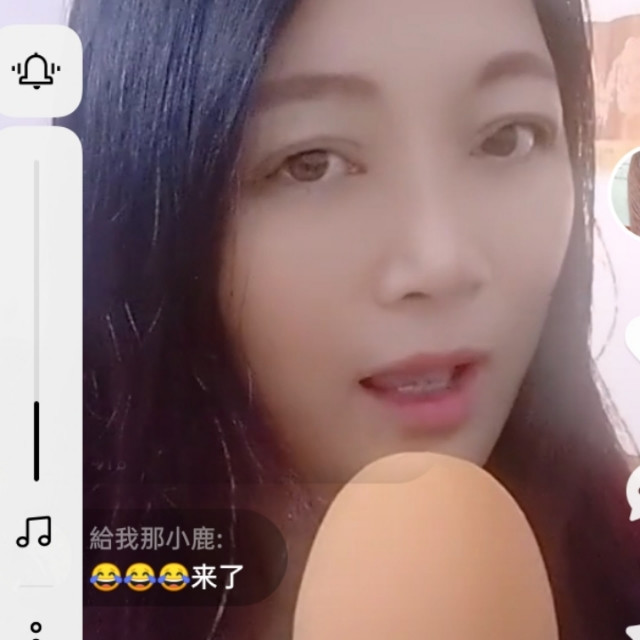Tap the comment from 給我那小鹿

[184, 558]
